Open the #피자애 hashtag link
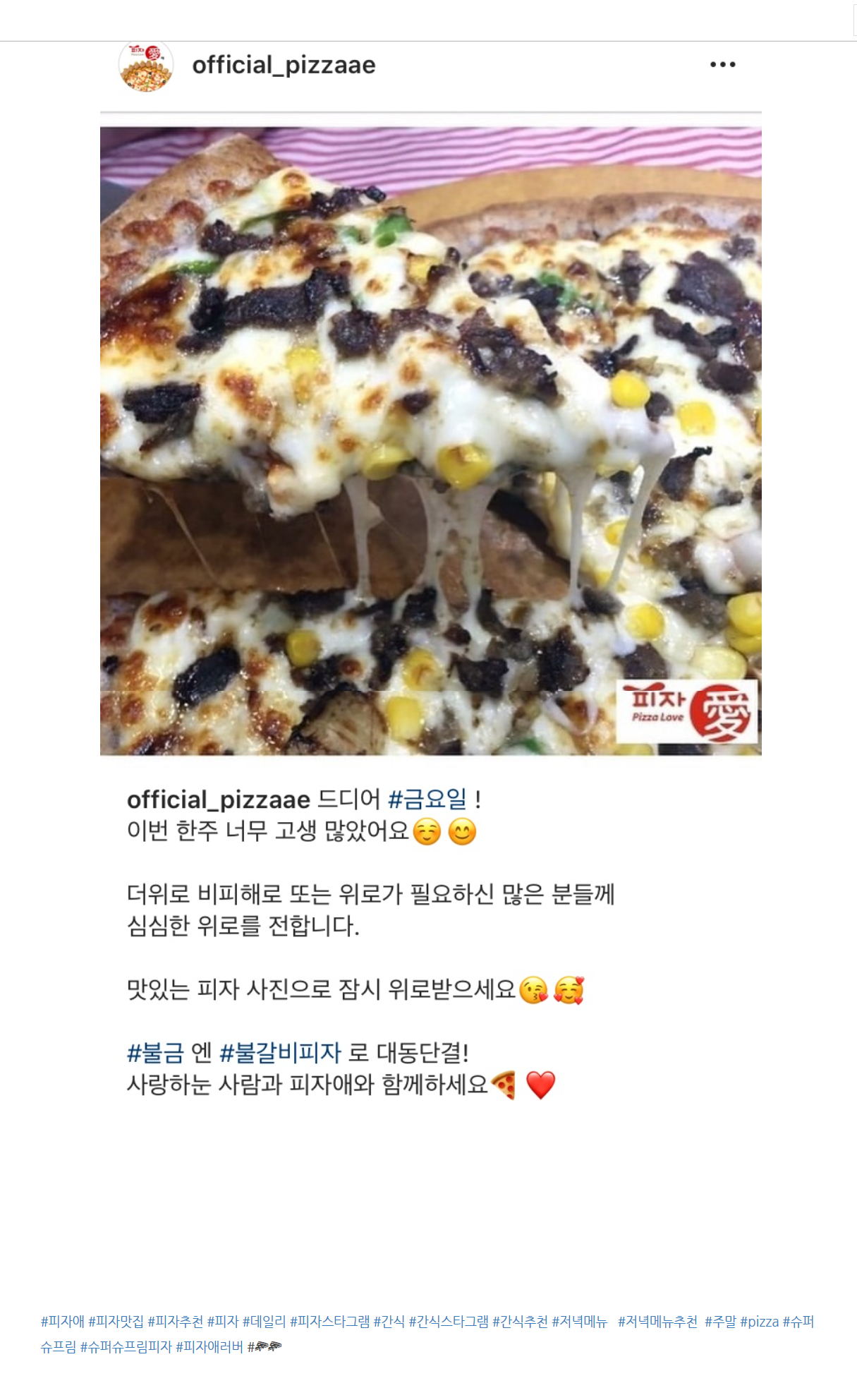 point(62,1322)
